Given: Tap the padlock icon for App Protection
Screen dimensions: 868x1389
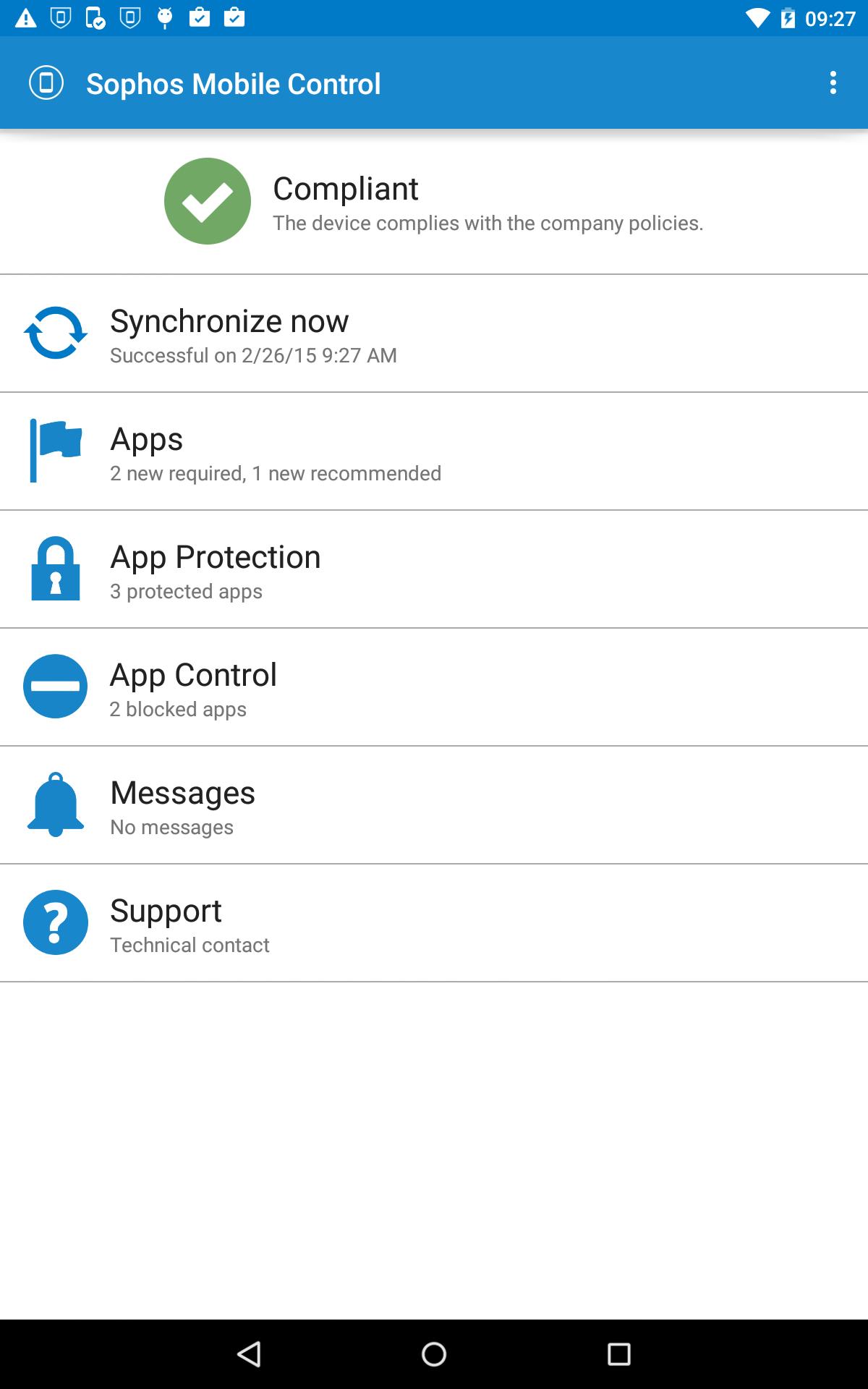Looking at the screenshot, I should [55, 569].
